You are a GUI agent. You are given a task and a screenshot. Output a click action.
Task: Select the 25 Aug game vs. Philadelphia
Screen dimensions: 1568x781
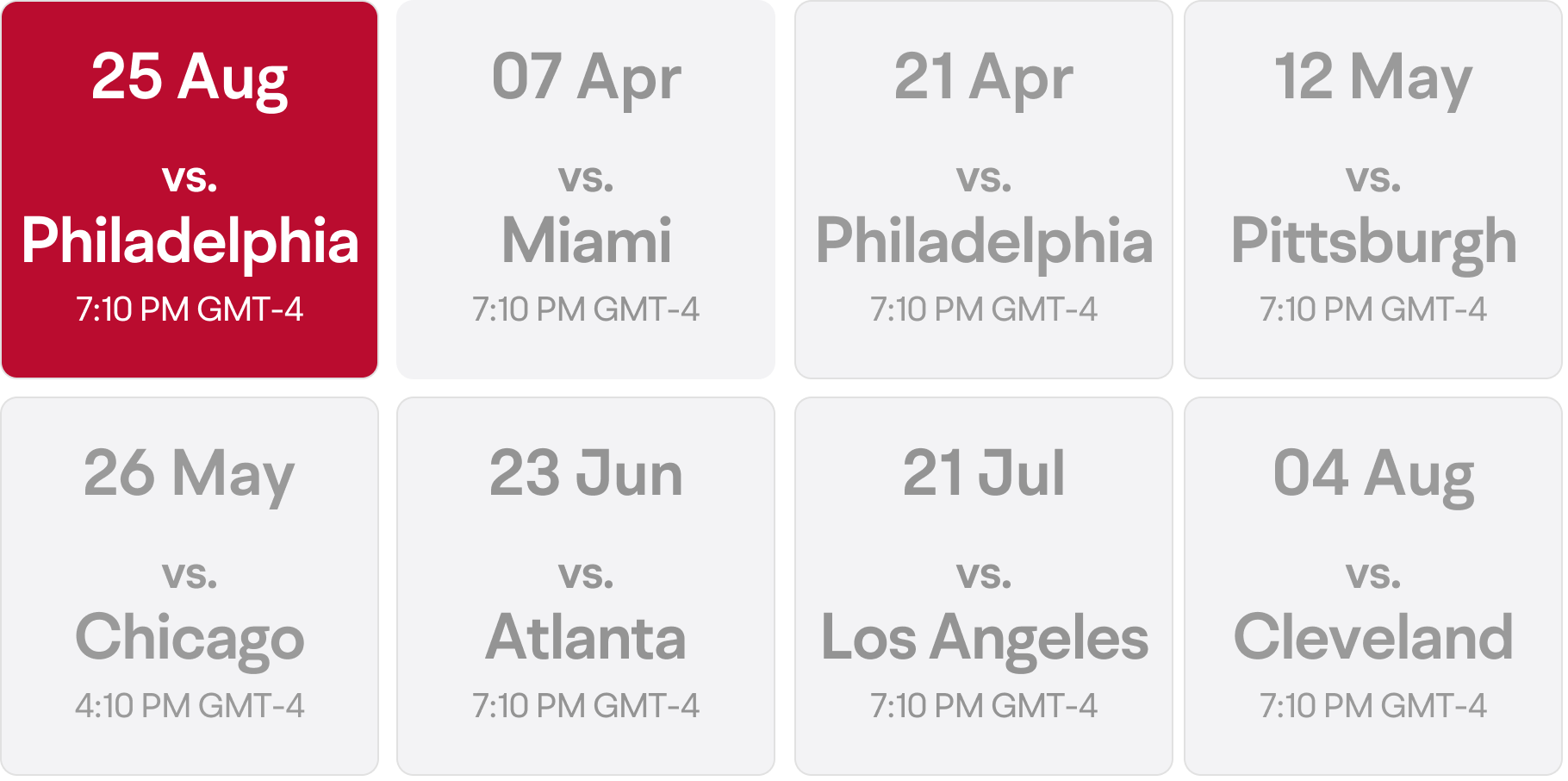pyautogui.click(x=190, y=190)
